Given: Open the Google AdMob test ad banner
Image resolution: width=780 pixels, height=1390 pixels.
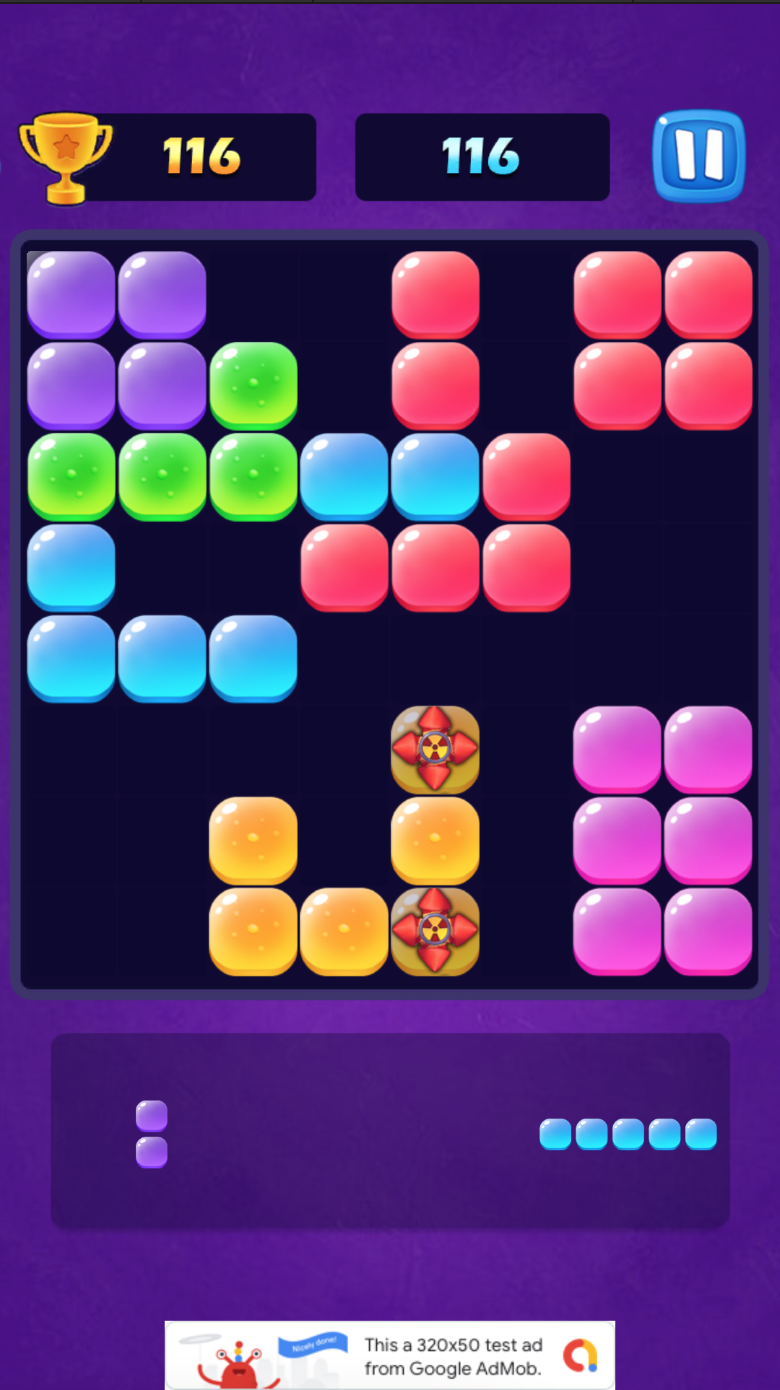Looking at the screenshot, I should tap(390, 1356).
